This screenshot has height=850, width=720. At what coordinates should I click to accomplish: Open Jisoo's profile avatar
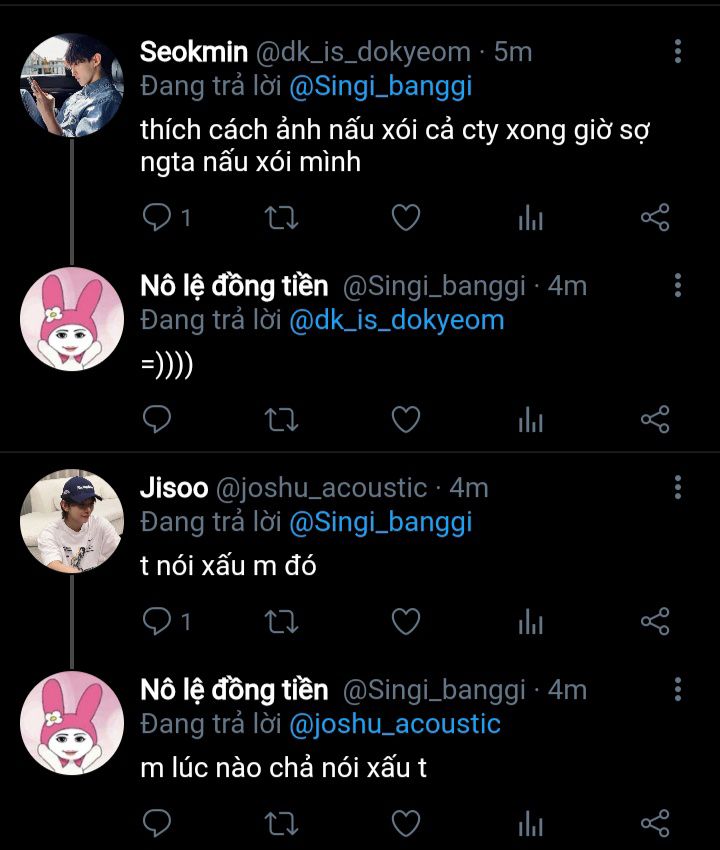72,520
